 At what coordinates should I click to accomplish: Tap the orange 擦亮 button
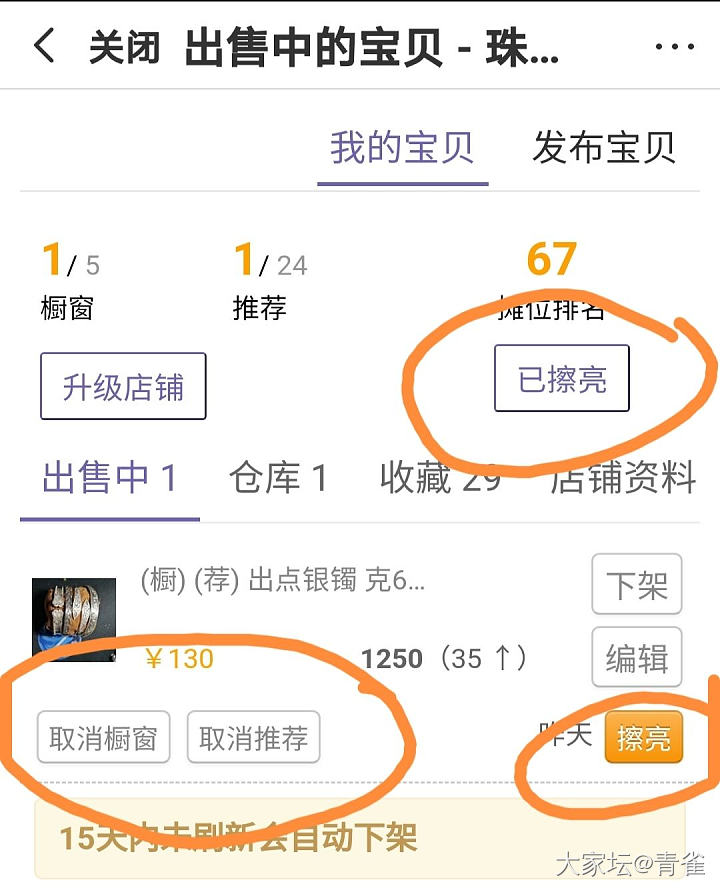643,738
